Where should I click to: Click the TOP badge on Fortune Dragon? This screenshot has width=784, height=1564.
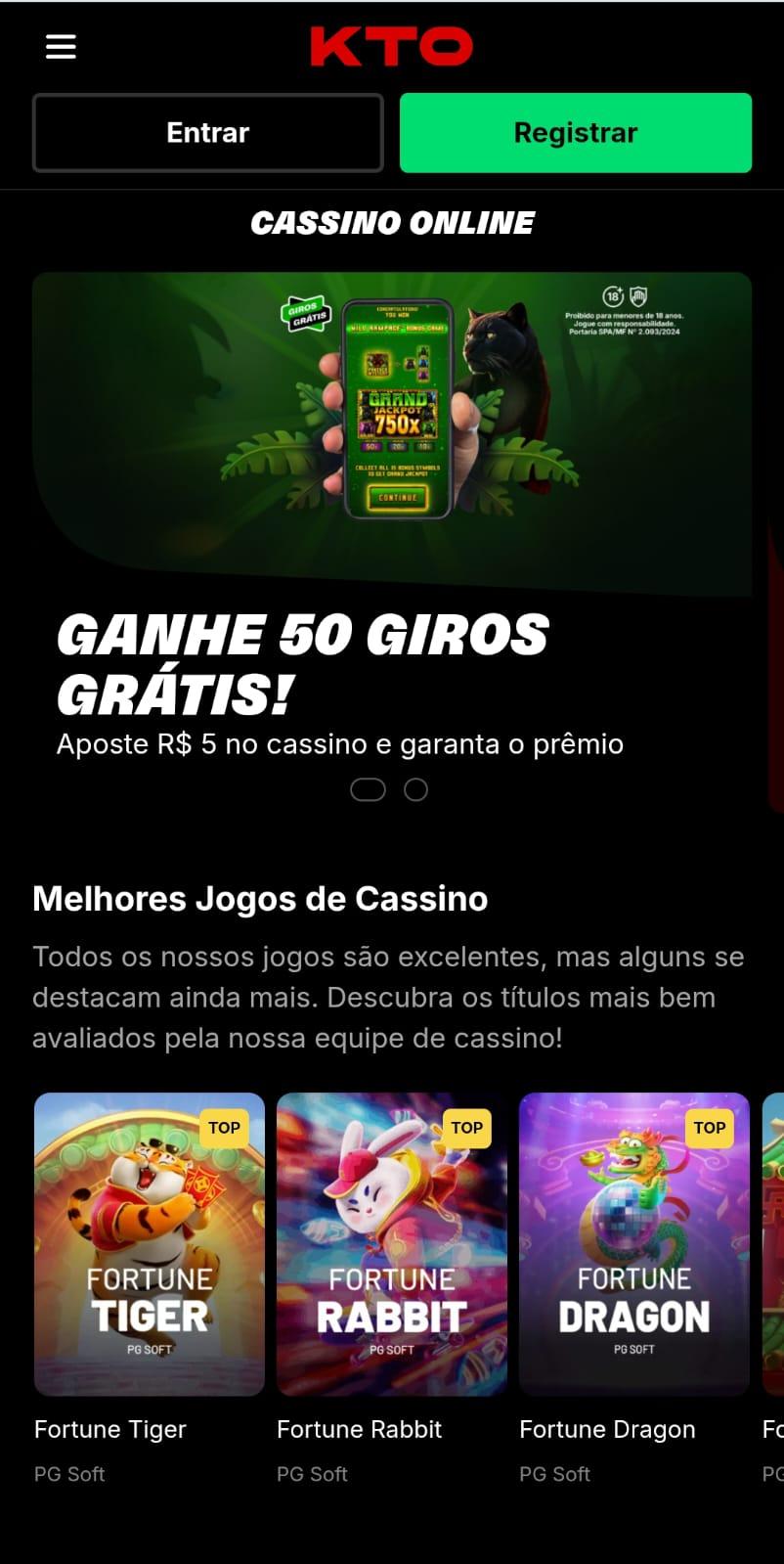[x=709, y=1128]
